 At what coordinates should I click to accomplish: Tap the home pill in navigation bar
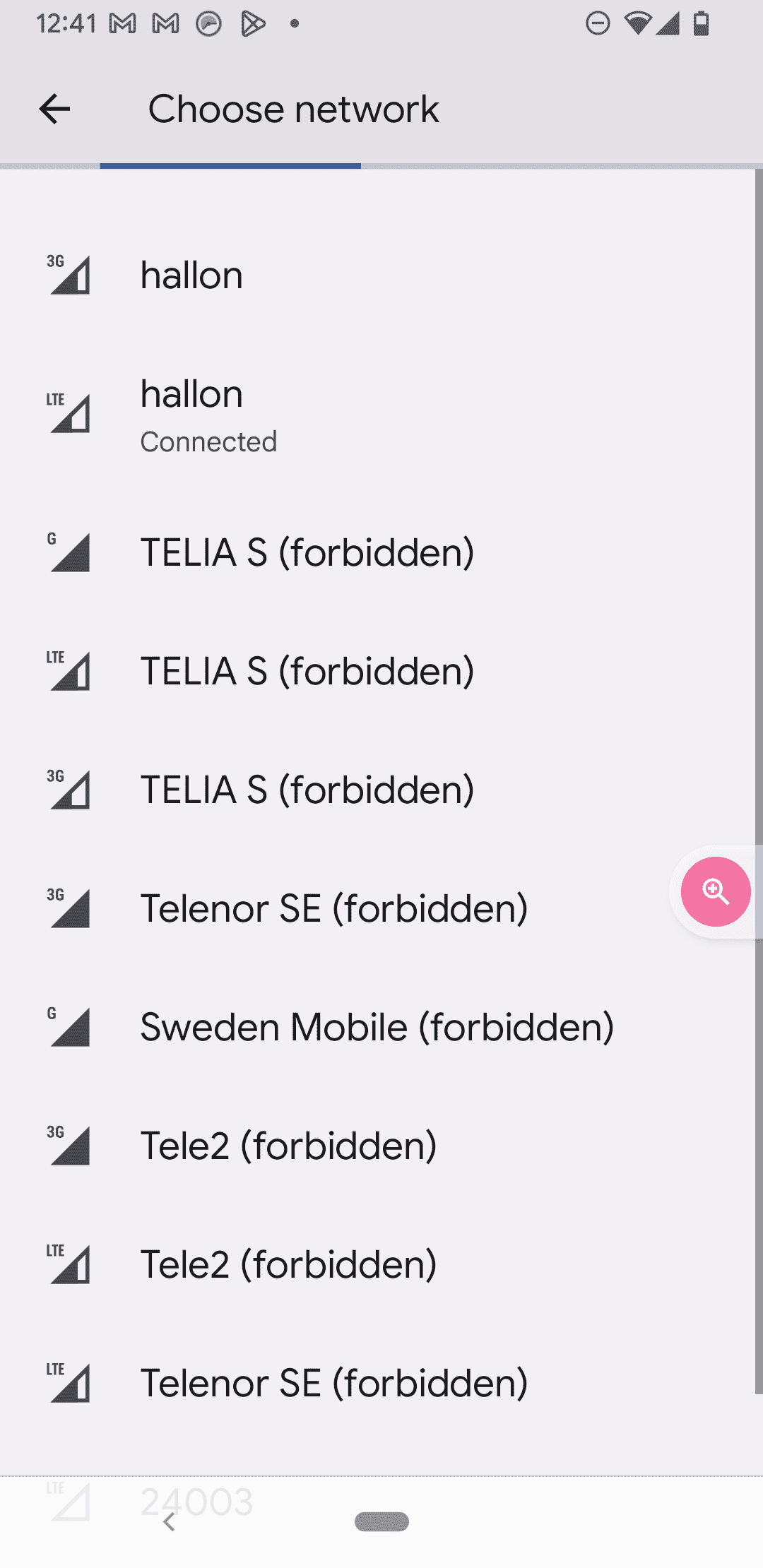(381, 1521)
